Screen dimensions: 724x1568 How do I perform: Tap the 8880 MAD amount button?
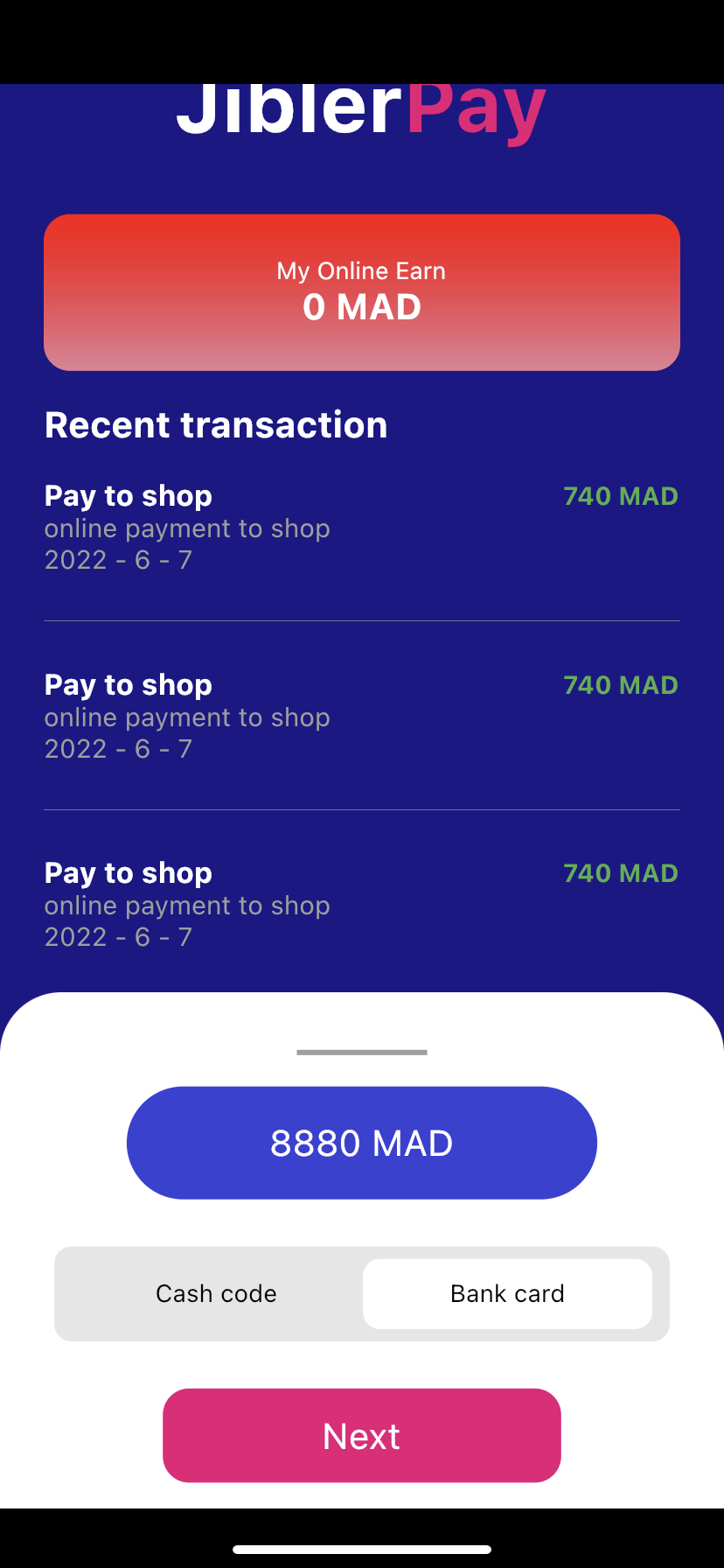click(x=361, y=1143)
